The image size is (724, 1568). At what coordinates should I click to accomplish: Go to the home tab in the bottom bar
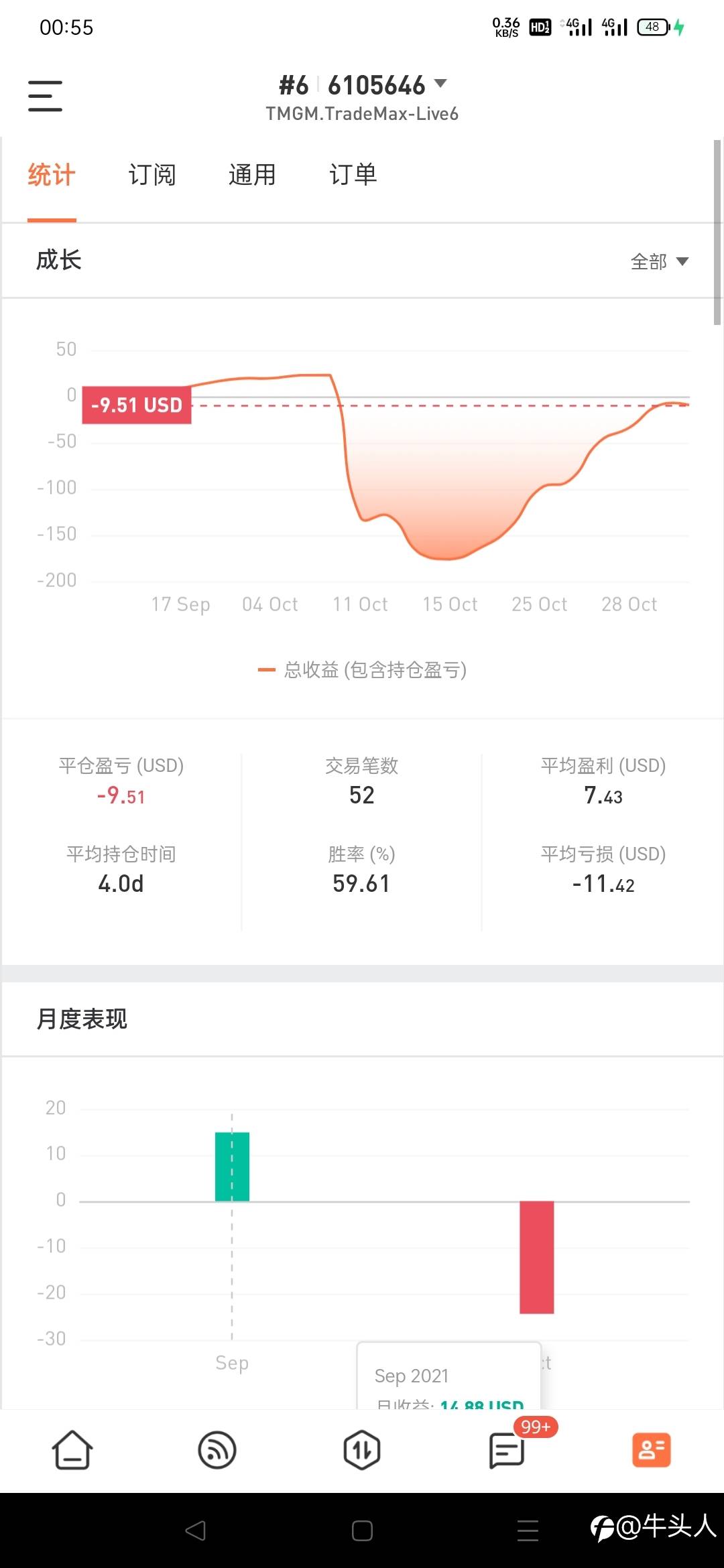(72, 1450)
